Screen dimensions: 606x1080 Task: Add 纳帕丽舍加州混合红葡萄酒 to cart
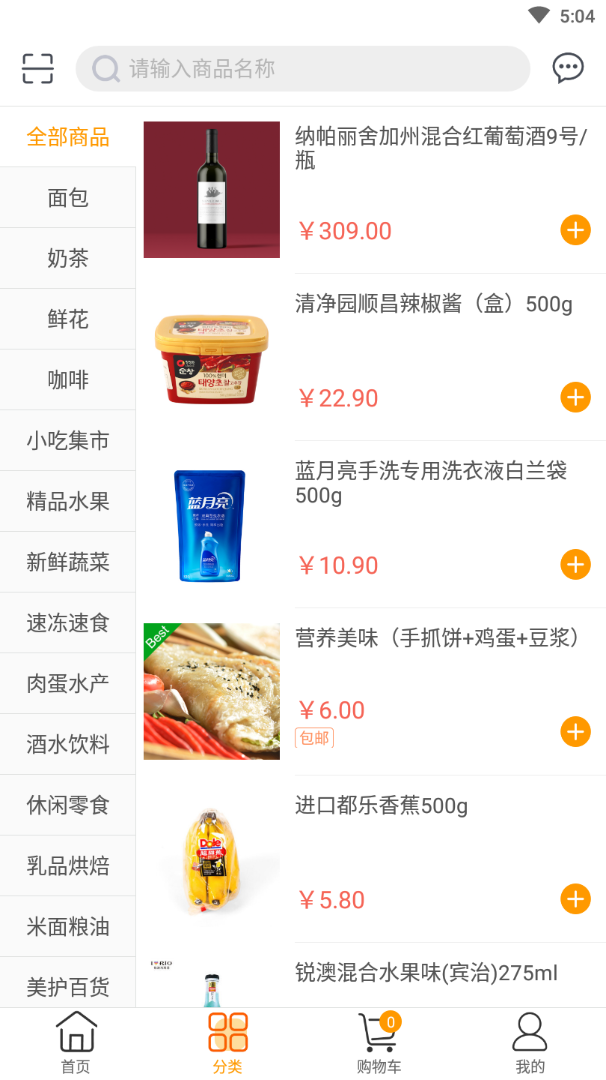(575, 230)
